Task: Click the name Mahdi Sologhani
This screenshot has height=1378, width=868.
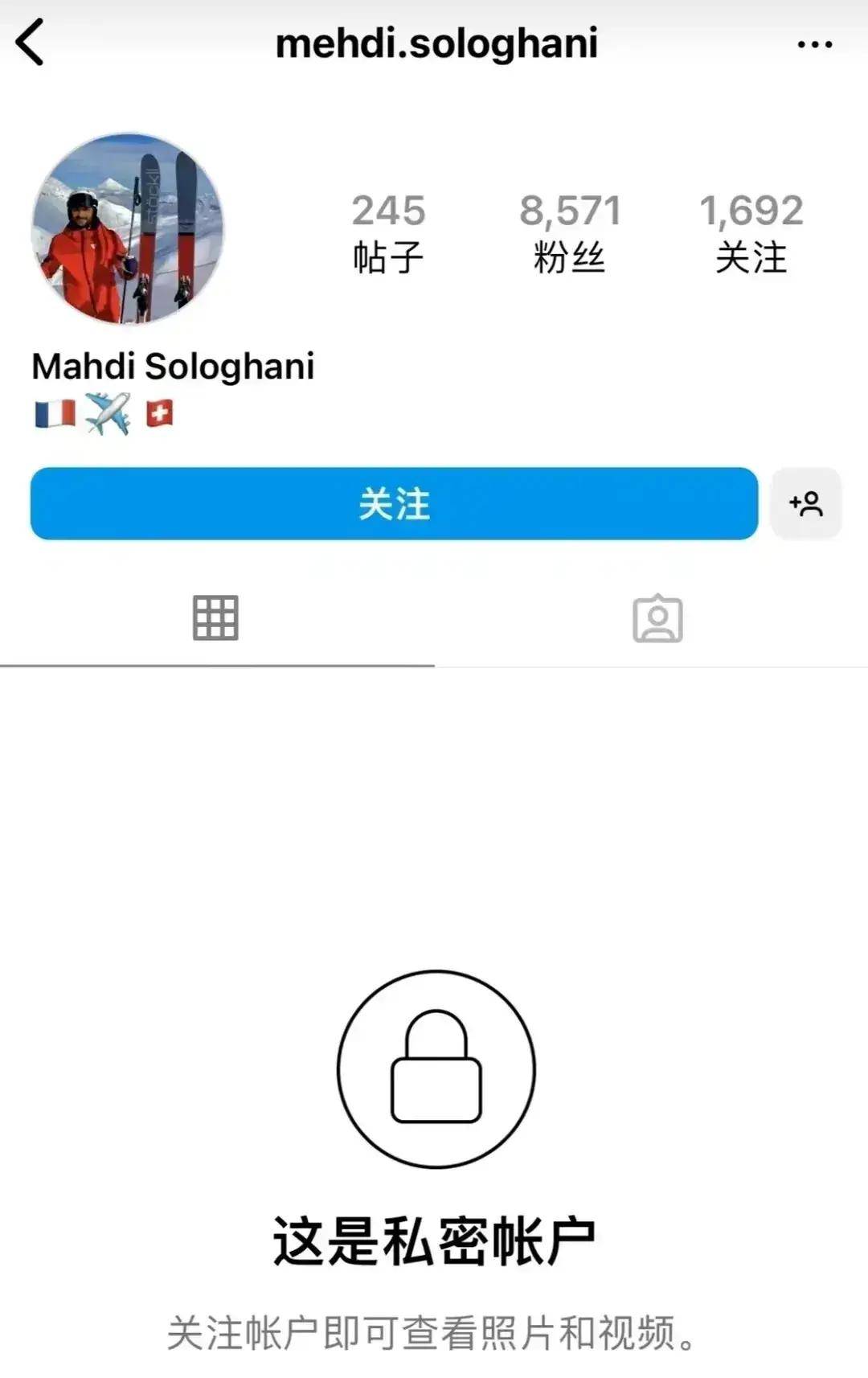Action: 171,368
